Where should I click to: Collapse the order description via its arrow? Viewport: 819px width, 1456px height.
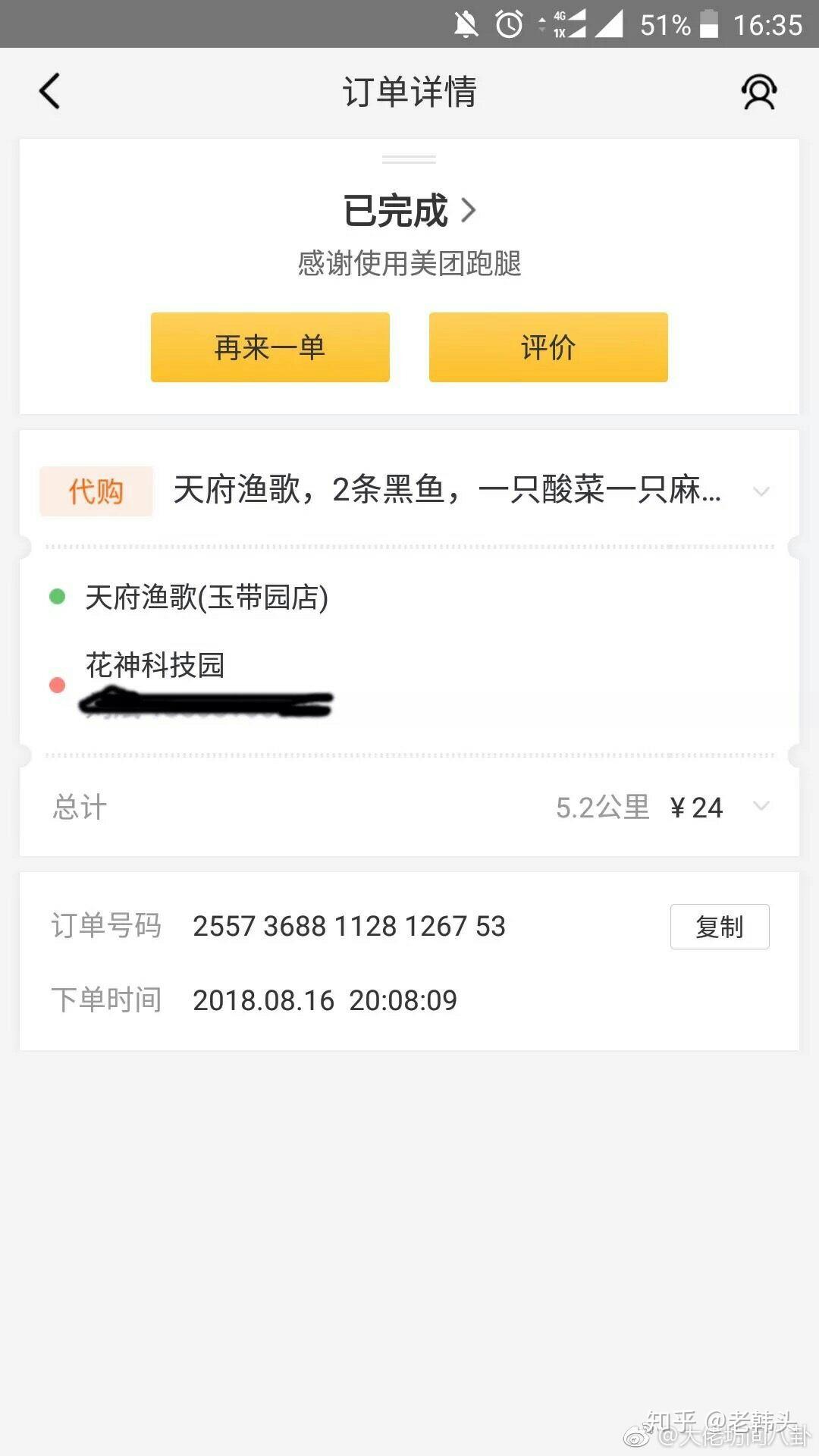pos(761,492)
